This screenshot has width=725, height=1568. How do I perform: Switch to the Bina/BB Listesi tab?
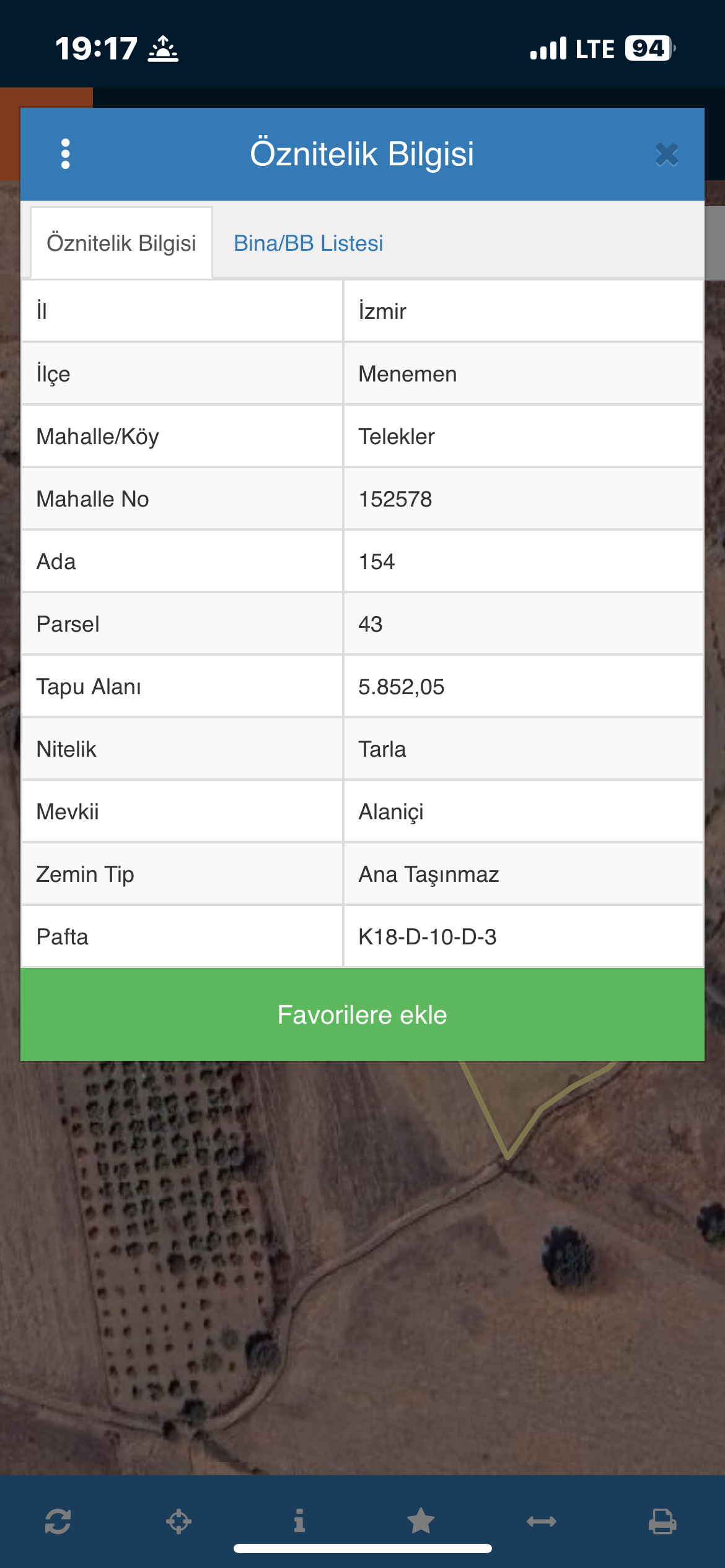tap(308, 243)
